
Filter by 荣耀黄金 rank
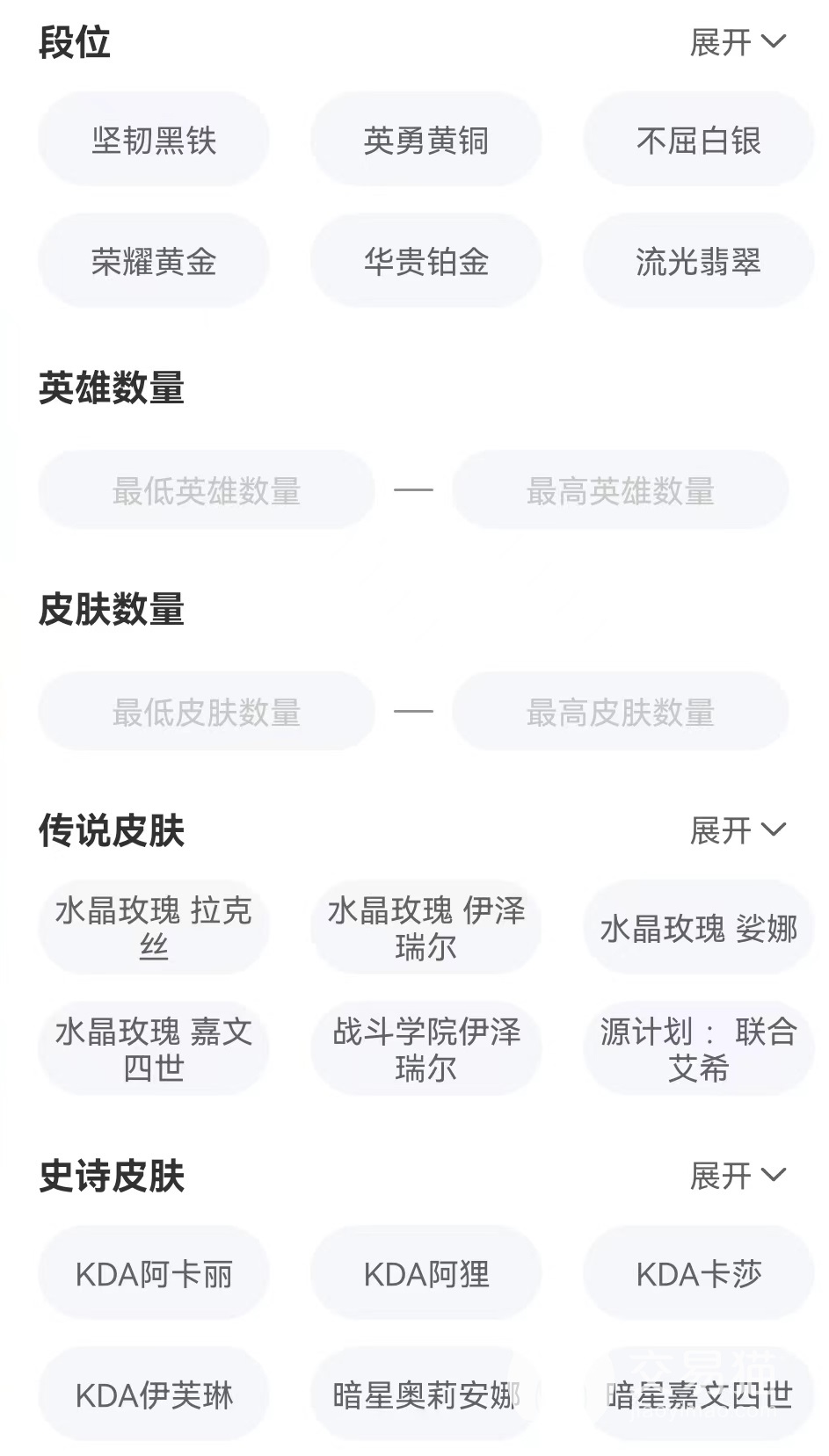(154, 261)
